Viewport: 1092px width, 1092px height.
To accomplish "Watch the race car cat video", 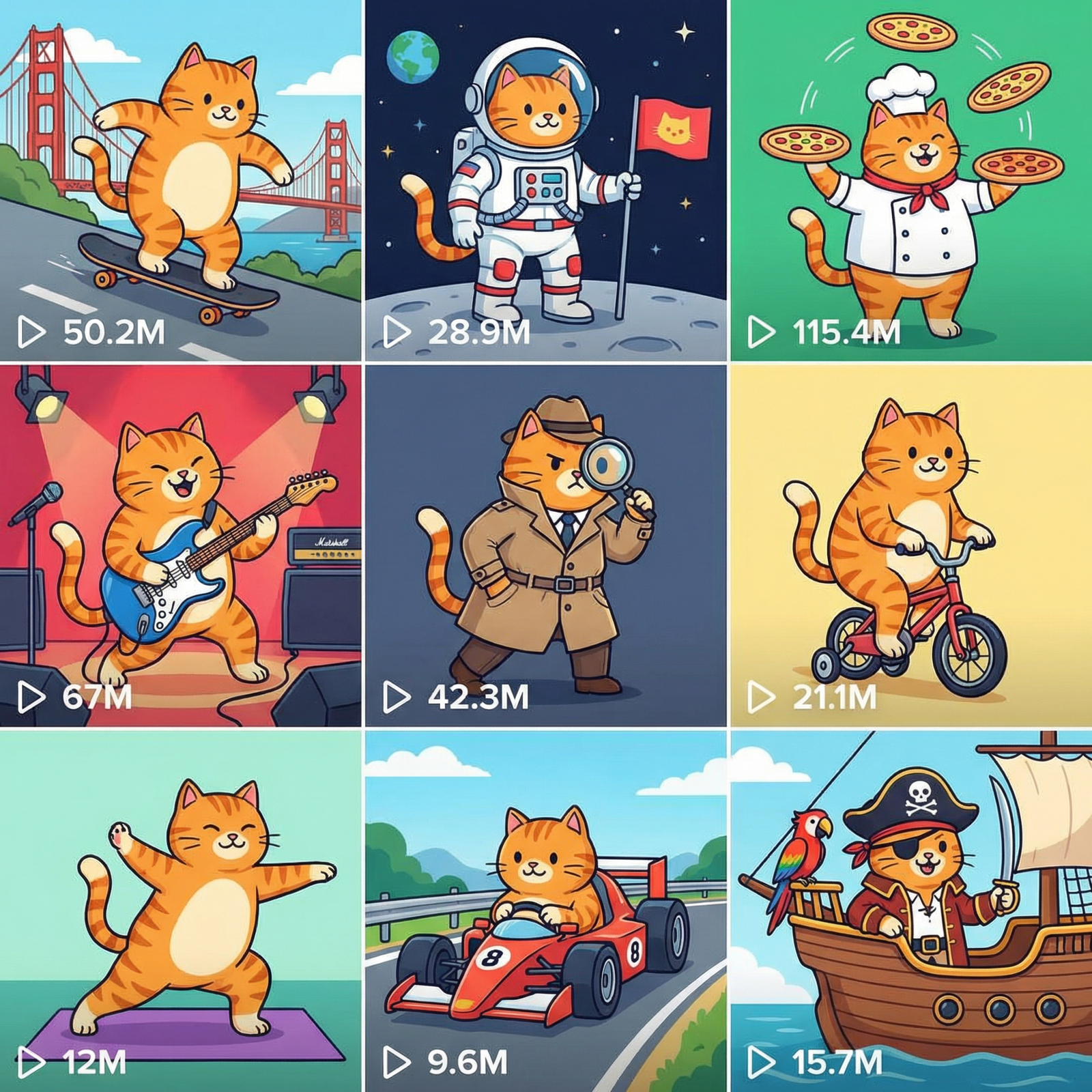I will point(545,911).
